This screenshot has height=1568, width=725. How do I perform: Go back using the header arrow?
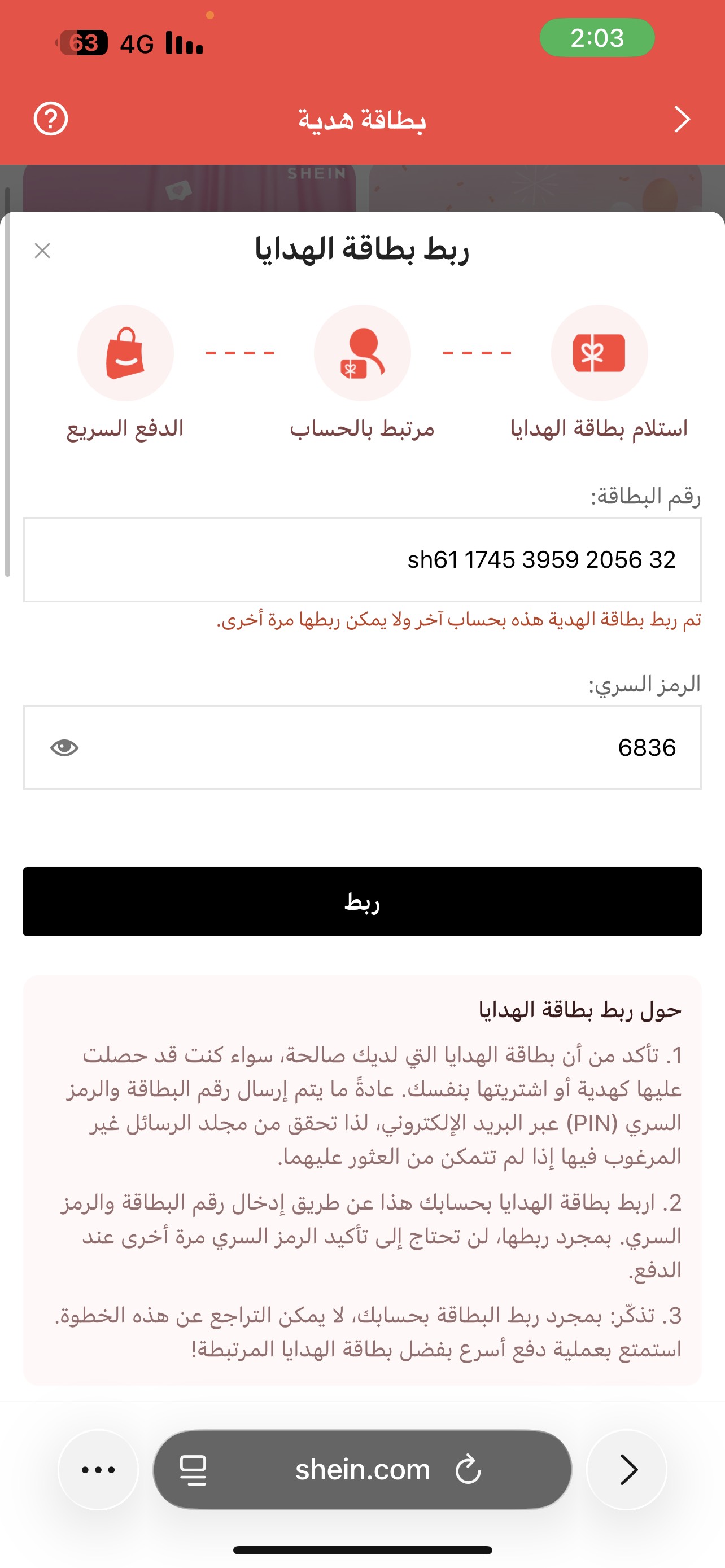coord(682,119)
